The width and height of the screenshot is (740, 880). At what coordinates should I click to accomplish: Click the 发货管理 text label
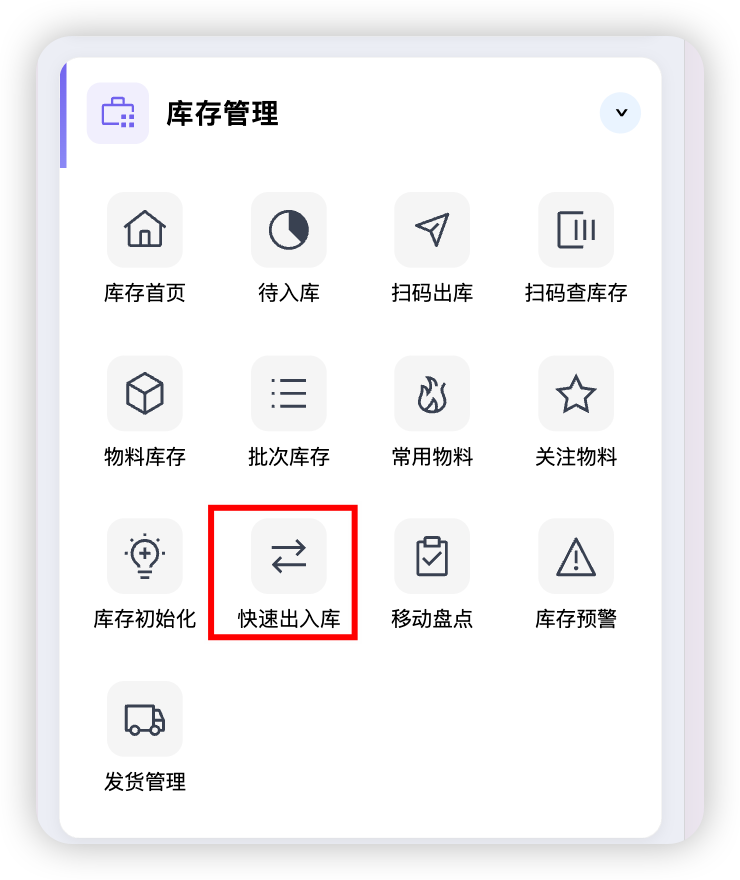click(x=144, y=782)
